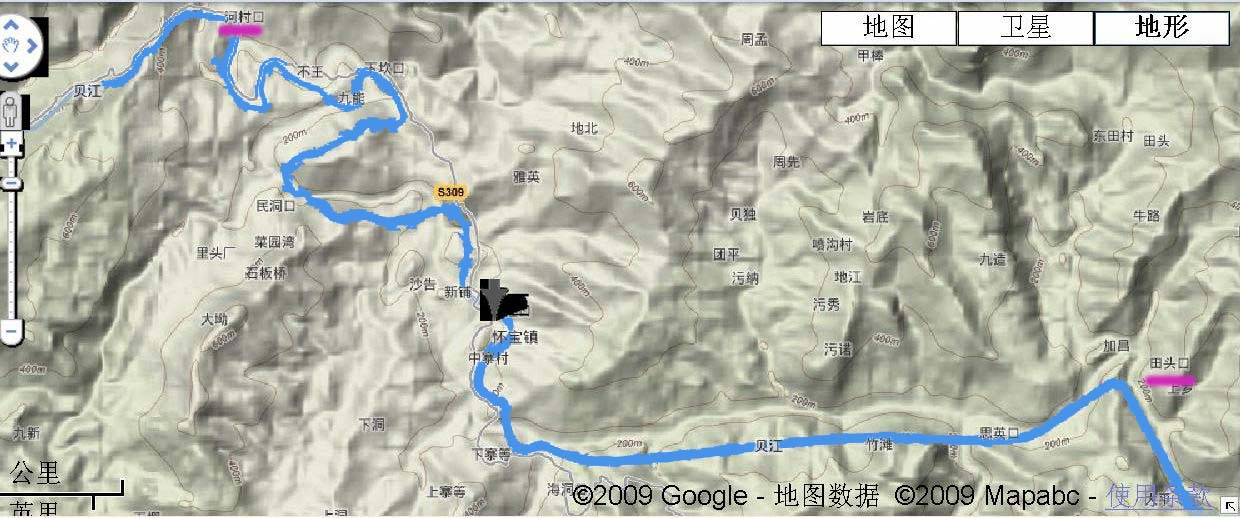Switch to the 卫星 satellite view
The width and height of the screenshot is (1240, 518).
pos(1025,28)
